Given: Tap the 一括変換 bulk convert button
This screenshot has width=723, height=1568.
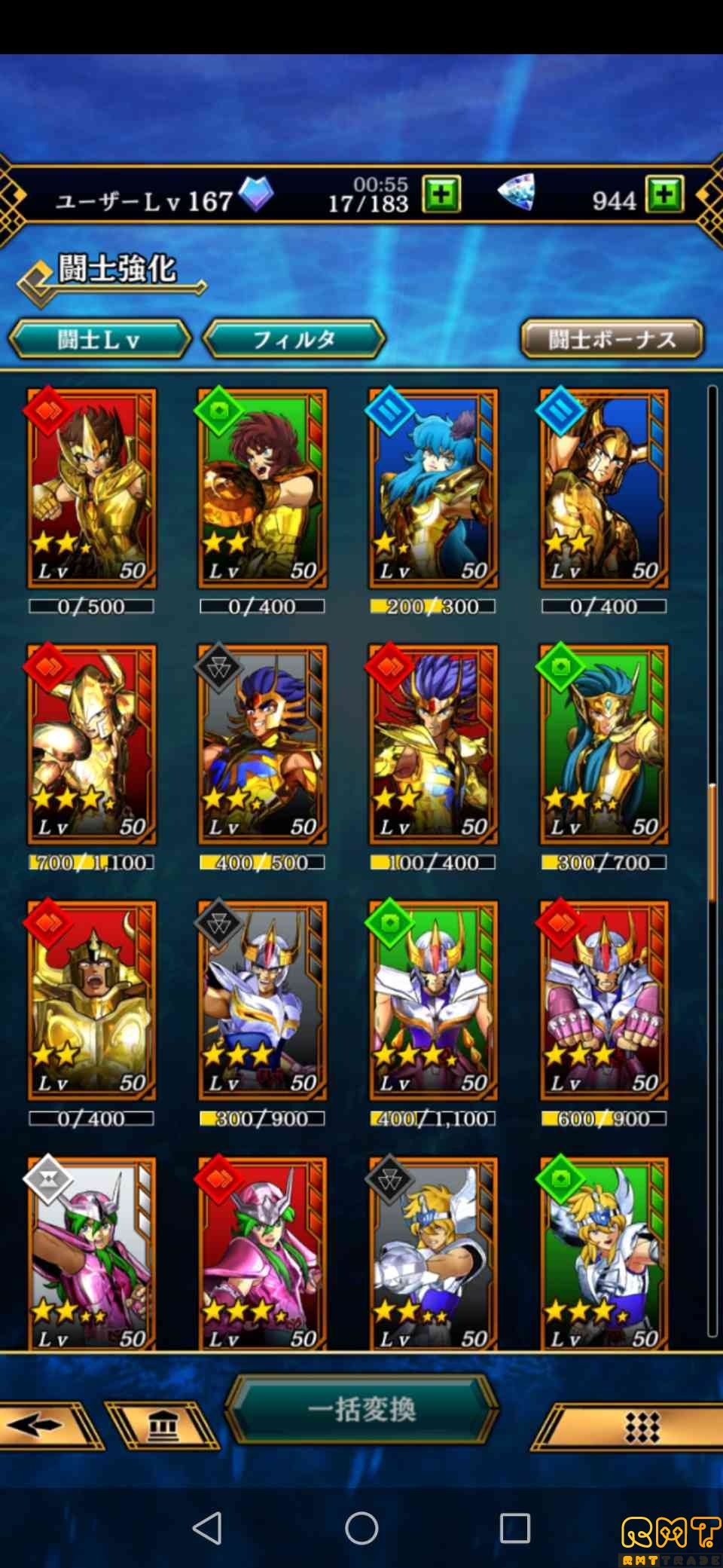Looking at the screenshot, I should click(361, 1408).
